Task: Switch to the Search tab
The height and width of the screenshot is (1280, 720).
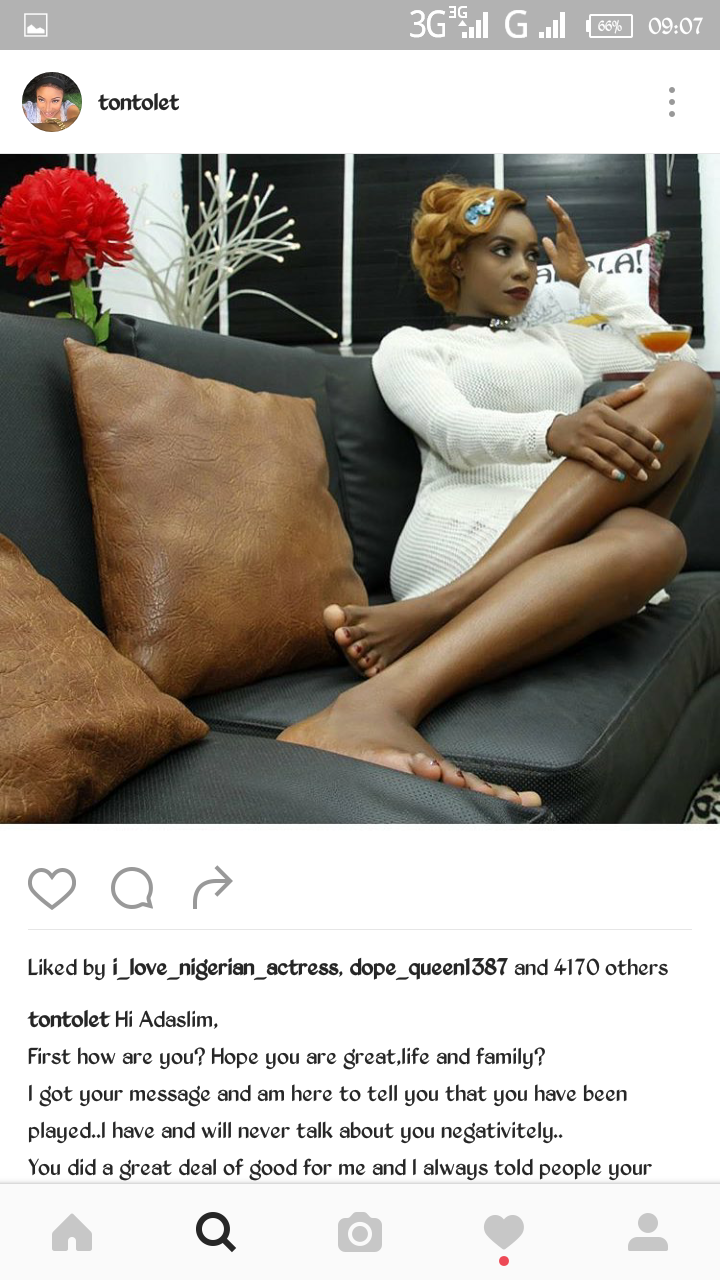Action: 216,1232
